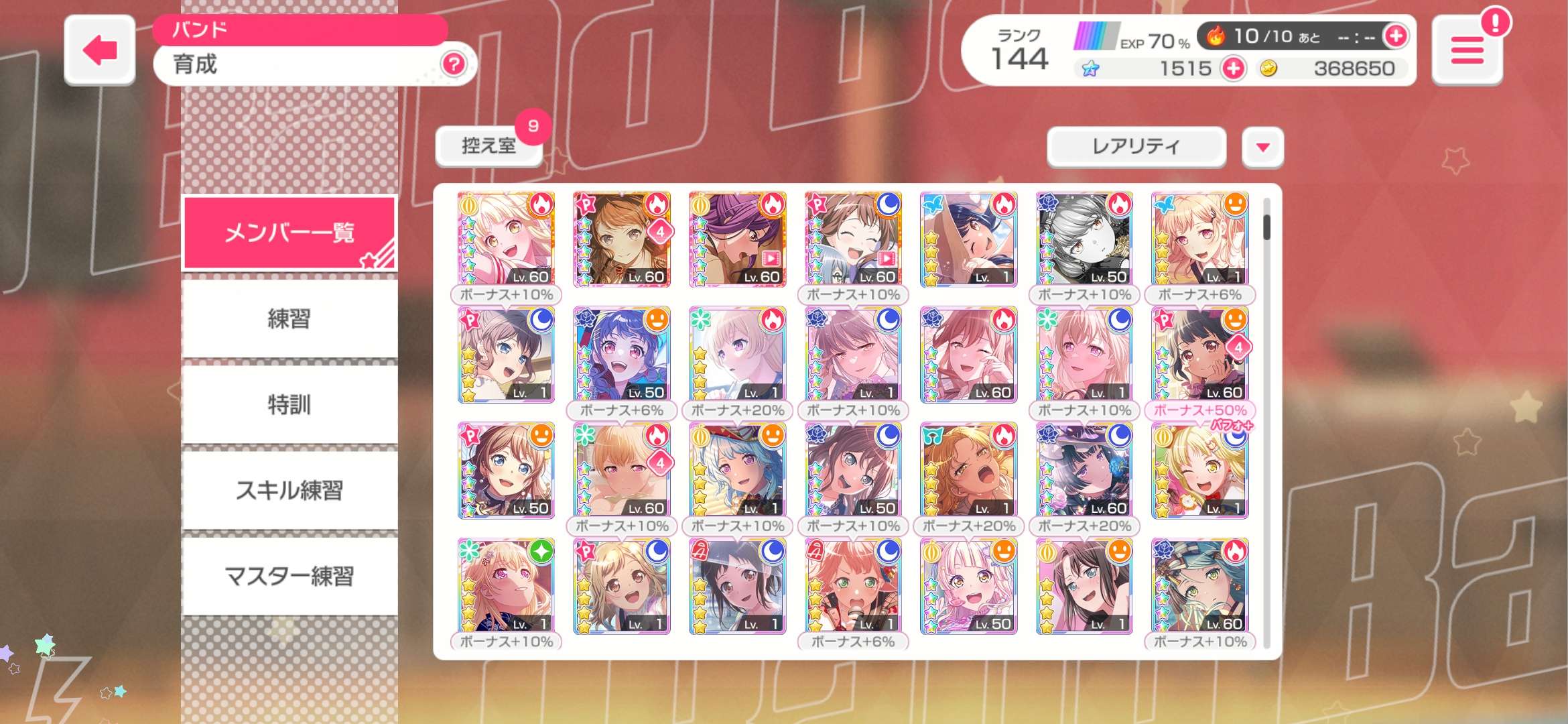Open the マスター練習 tab
The height and width of the screenshot is (724, 1568).
289,576
